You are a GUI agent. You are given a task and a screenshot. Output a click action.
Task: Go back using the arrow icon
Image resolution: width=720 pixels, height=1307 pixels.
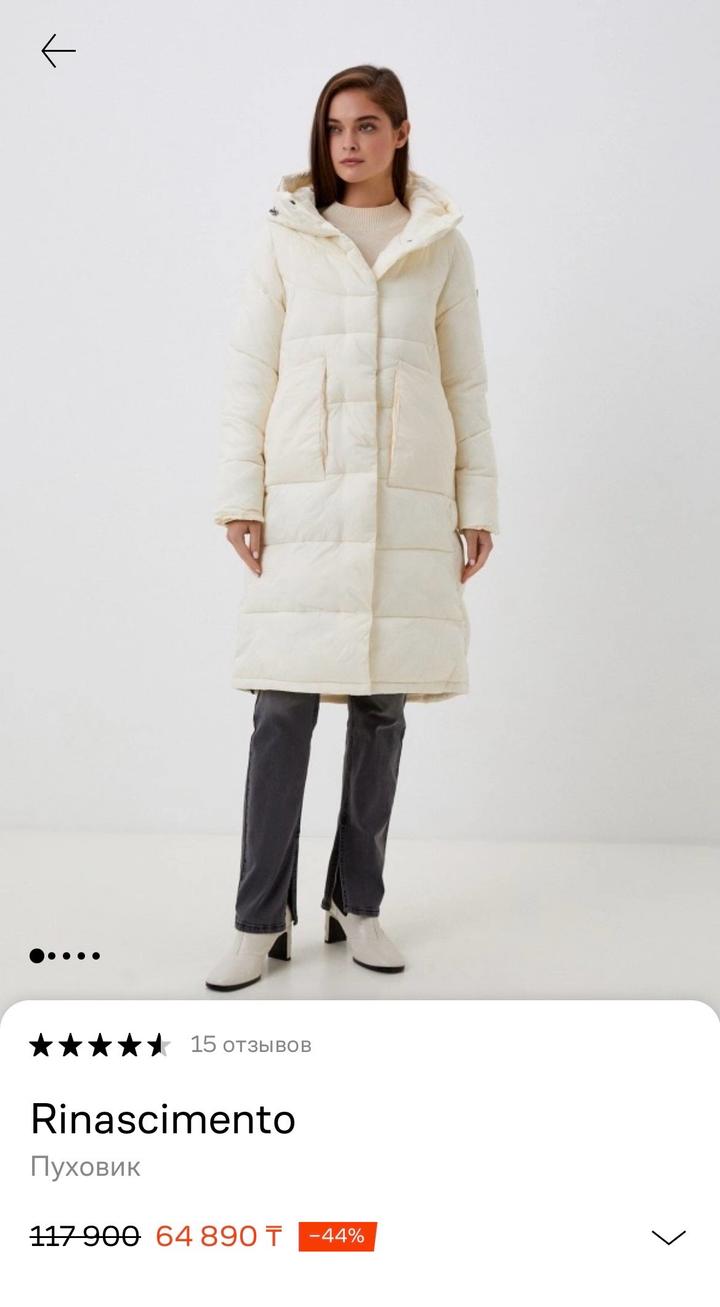(x=58, y=50)
